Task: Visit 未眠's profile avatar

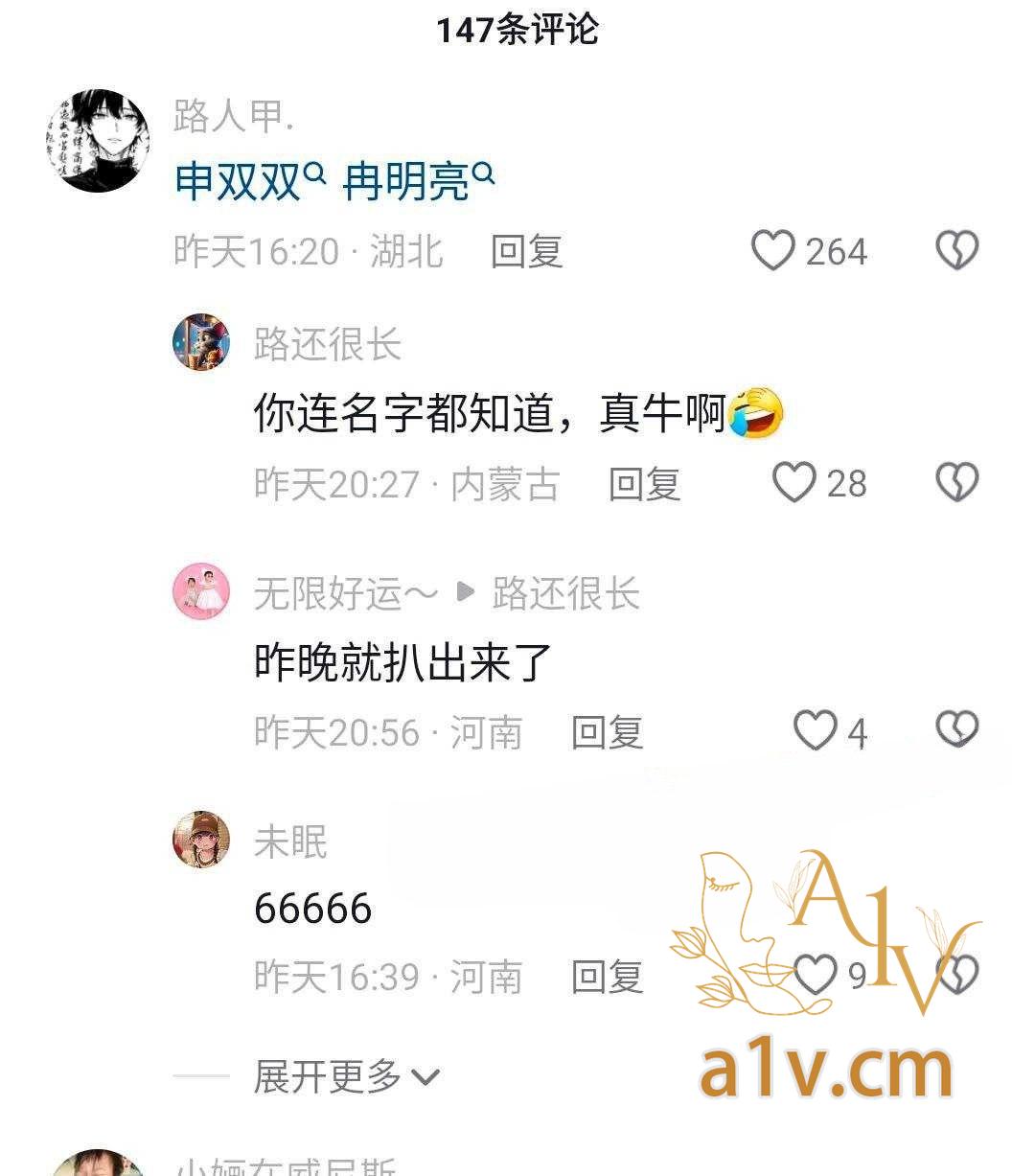Action: (x=201, y=840)
